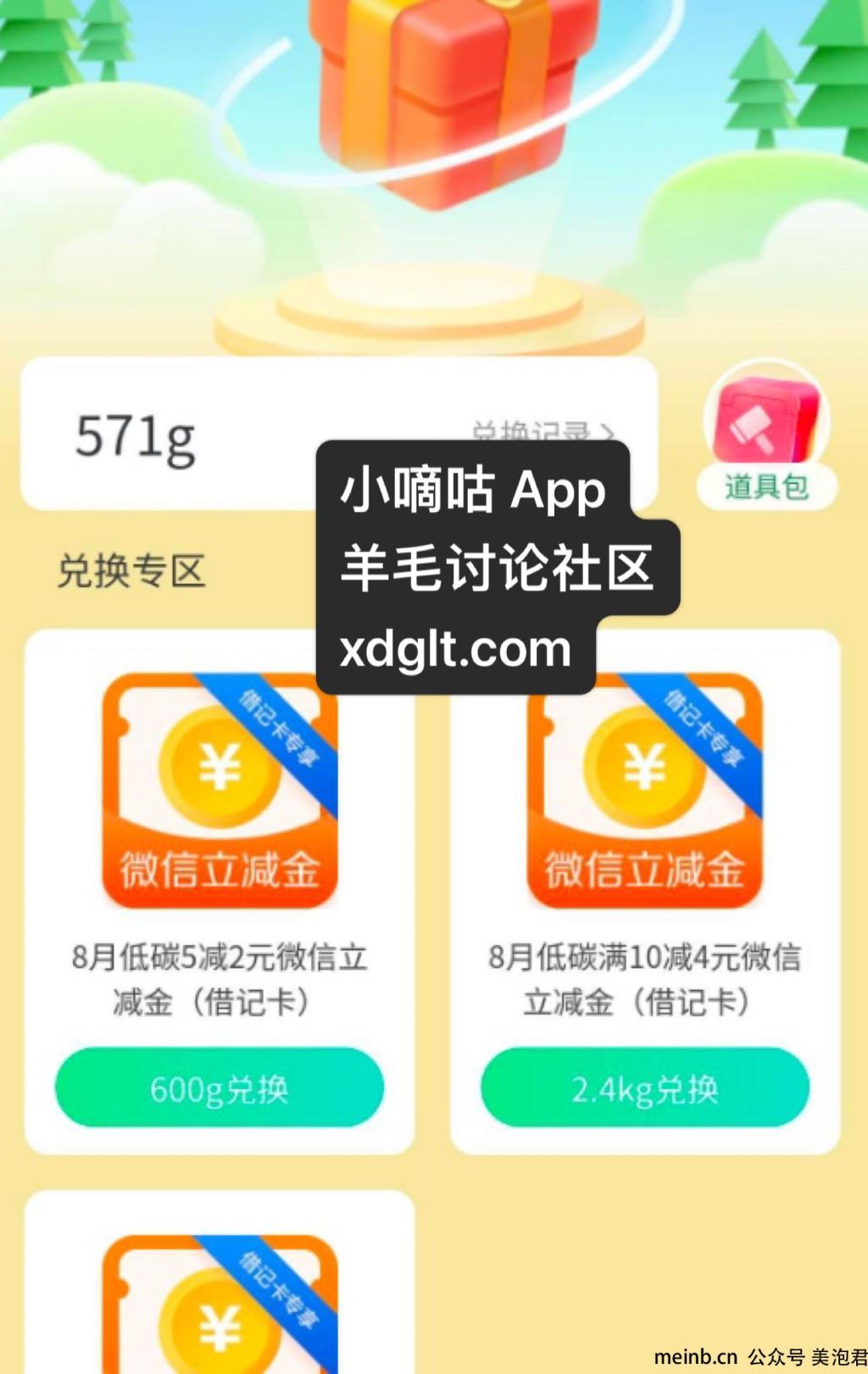Open the 道具包 props bag
Image resolution: width=868 pixels, height=1374 pixels.
coord(766,437)
